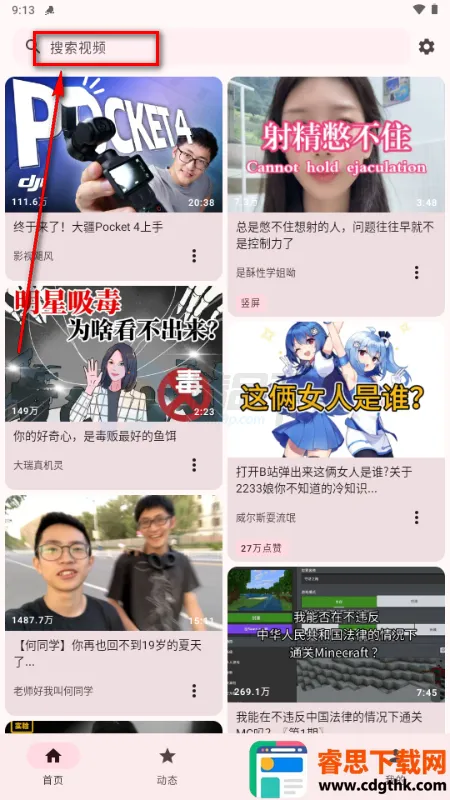This screenshot has width=450, height=800.
Task: Open overflow menu for 威尔斯耍流氓 video
Action: (416, 517)
